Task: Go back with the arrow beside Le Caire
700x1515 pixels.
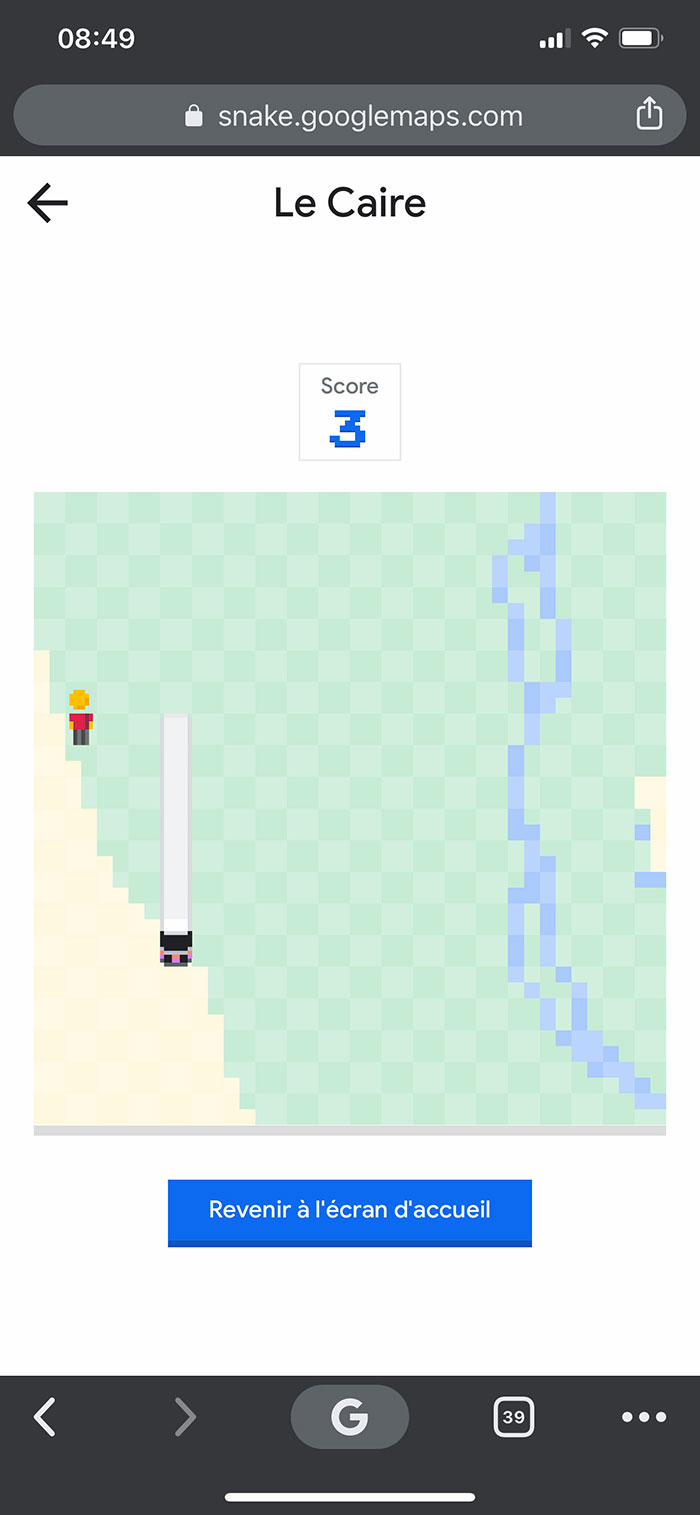Action: 47,203
